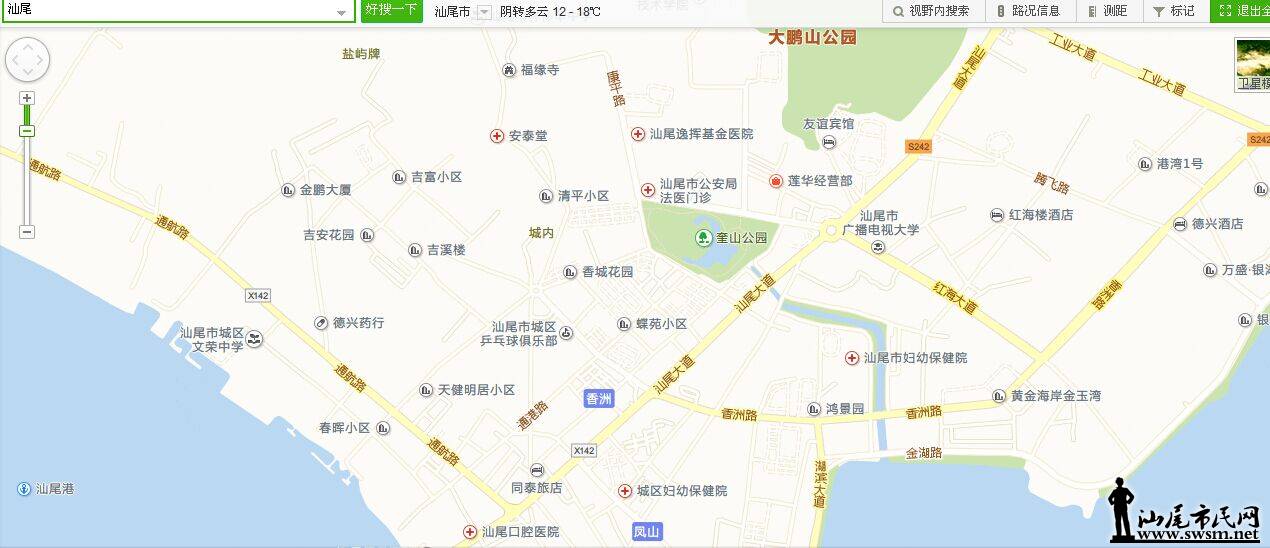Select the 汕尾逸挥基金医院 hospital marker
Viewport: 1270px width, 548px height.
(x=638, y=134)
